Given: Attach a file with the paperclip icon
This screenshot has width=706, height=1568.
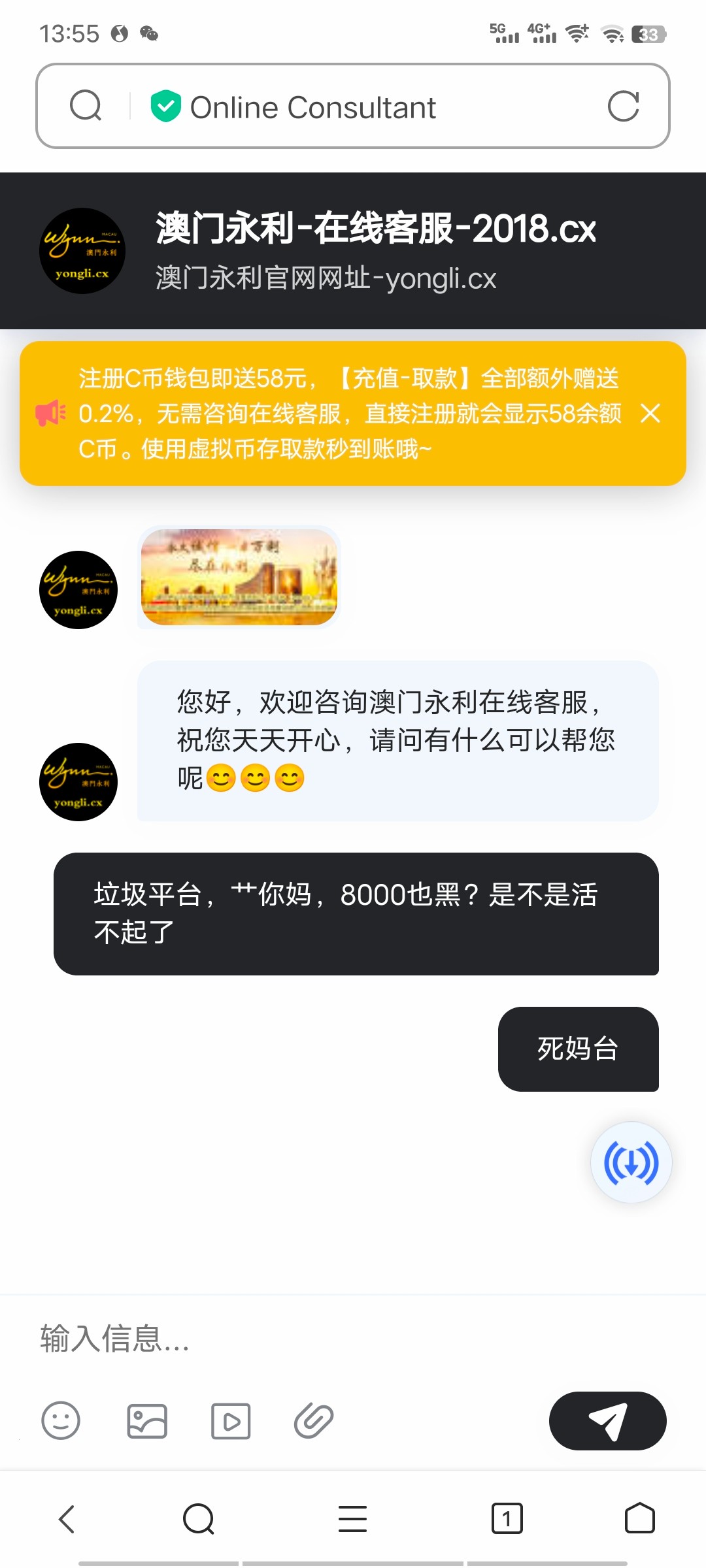Looking at the screenshot, I should tap(314, 1420).
